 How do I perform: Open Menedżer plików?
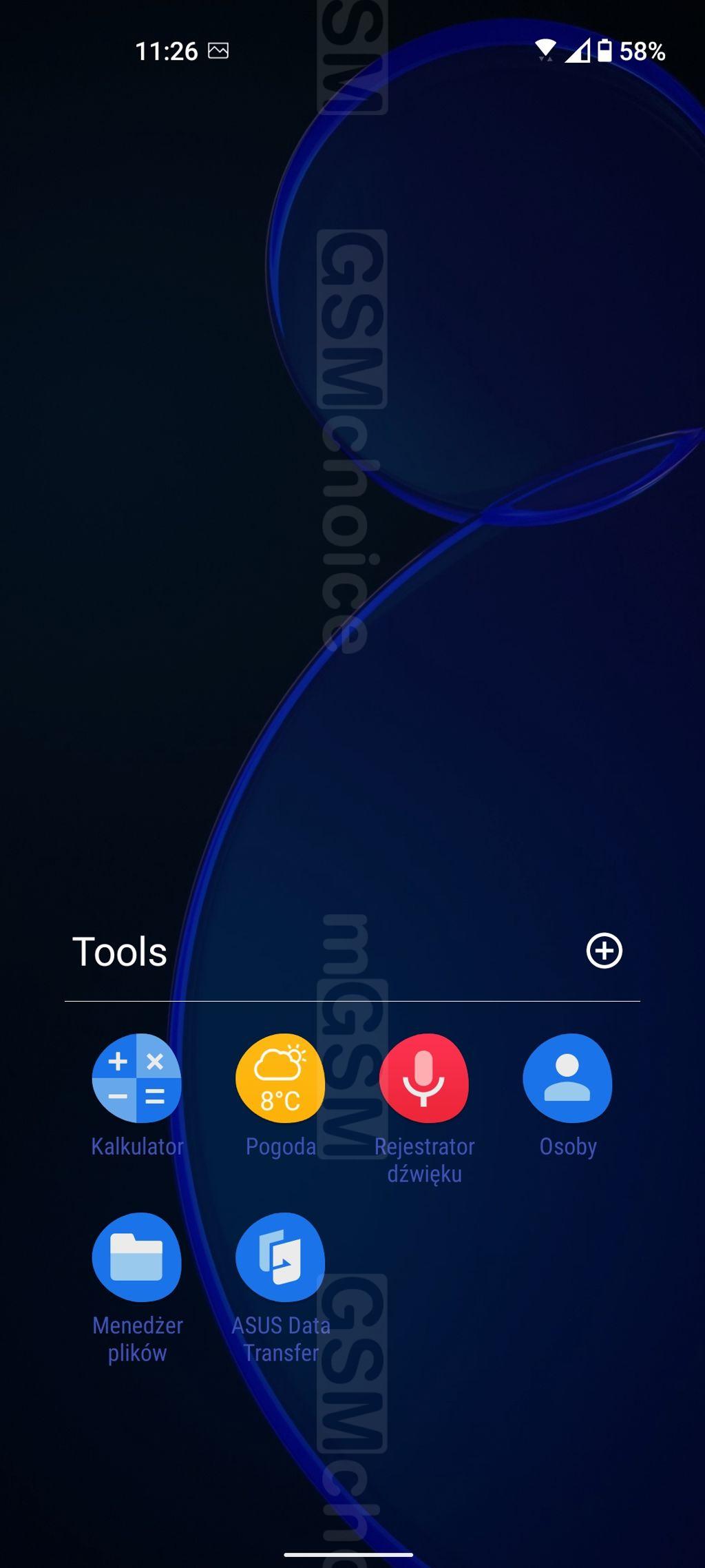tap(136, 1257)
